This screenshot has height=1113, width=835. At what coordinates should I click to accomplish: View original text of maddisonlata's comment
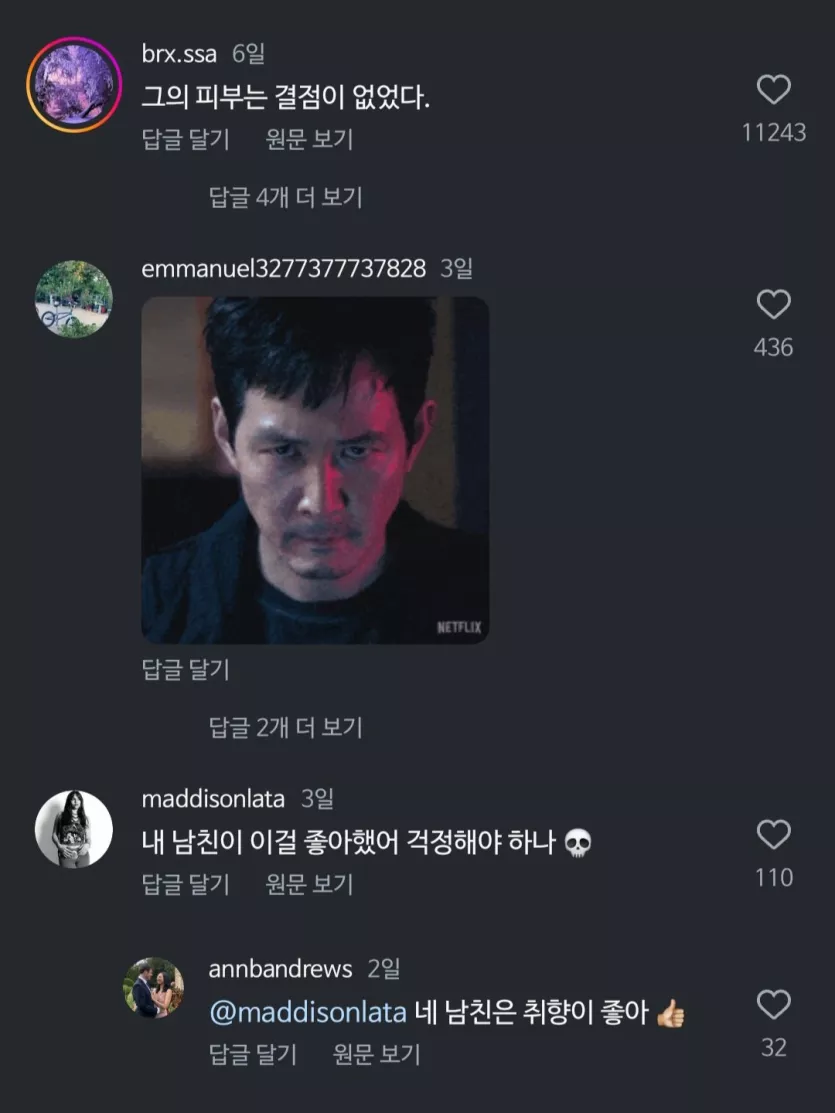(309, 884)
